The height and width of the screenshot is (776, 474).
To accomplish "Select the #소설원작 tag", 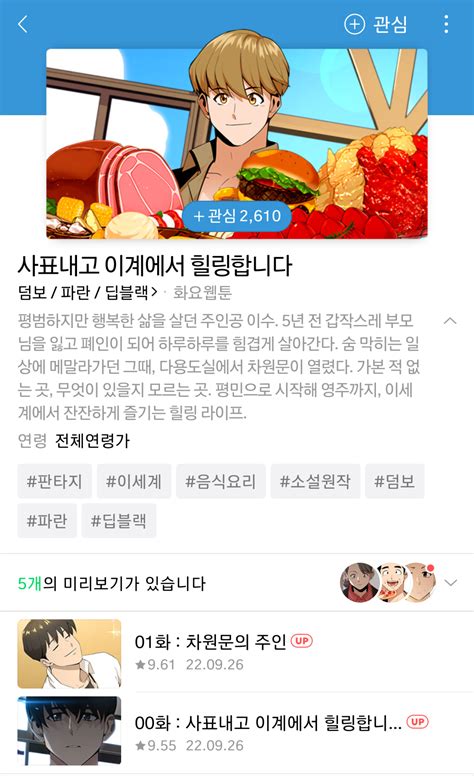I will pyautogui.click(x=315, y=481).
